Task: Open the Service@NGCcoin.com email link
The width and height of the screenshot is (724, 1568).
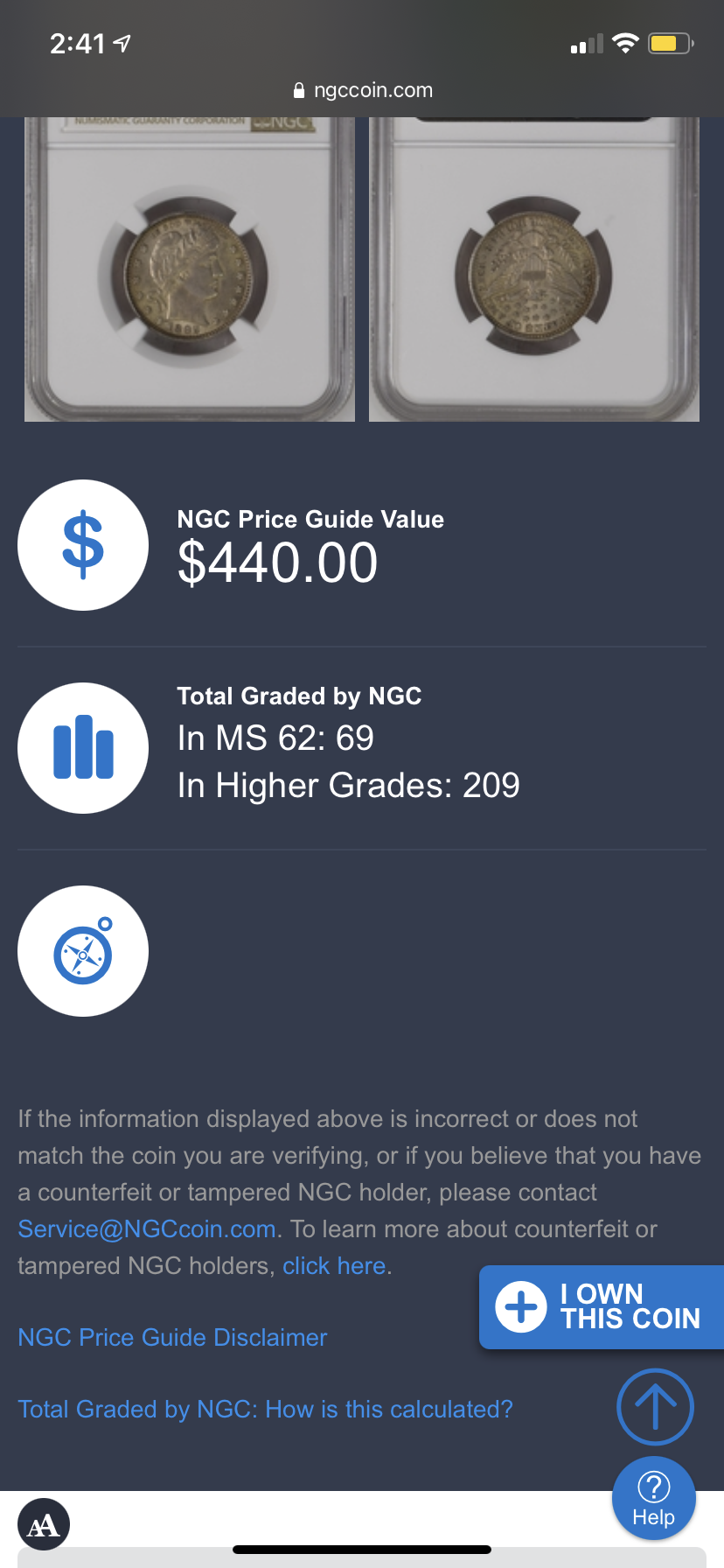Action: (x=147, y=1229)
